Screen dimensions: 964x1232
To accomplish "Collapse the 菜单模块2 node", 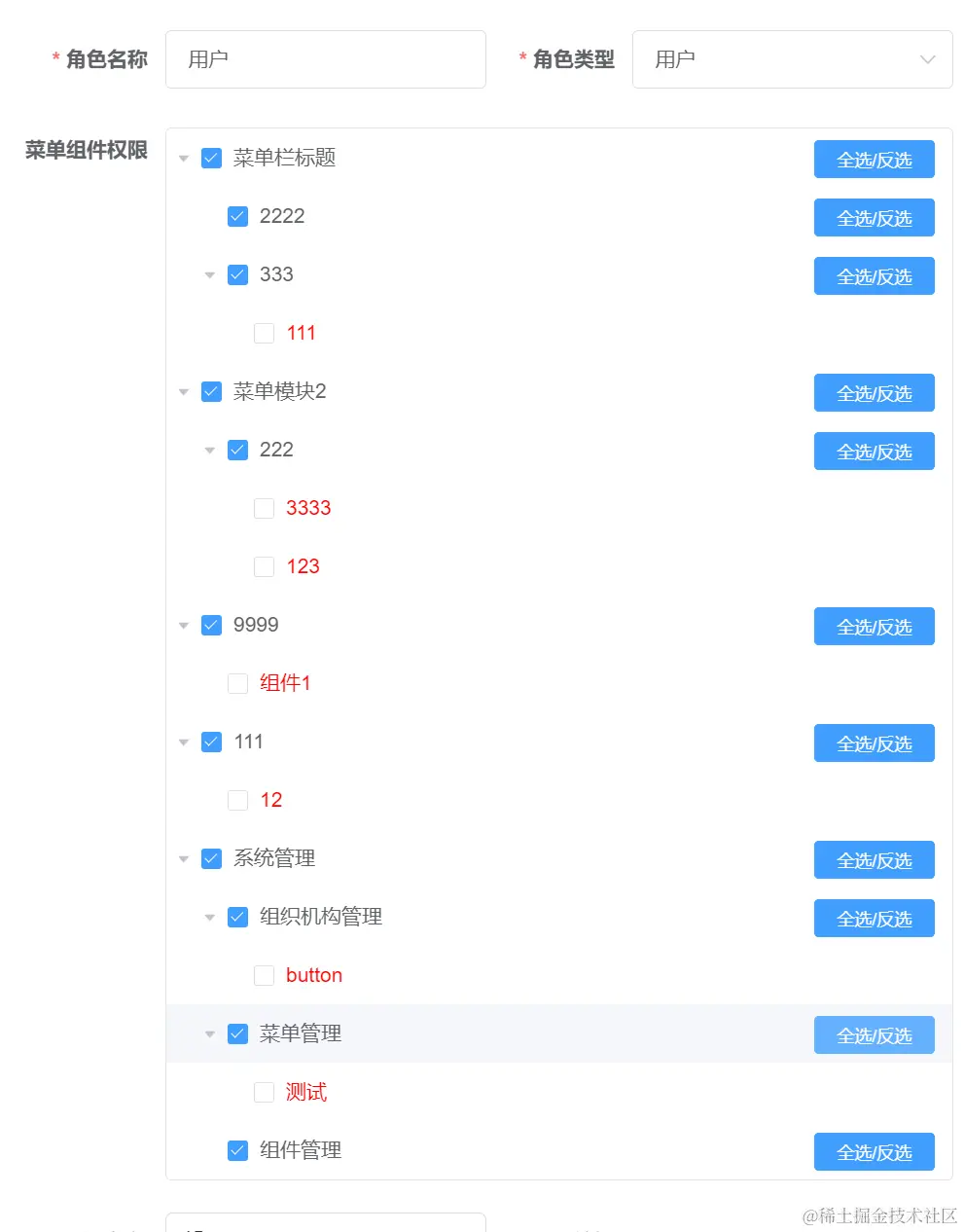I will point(183,392).
